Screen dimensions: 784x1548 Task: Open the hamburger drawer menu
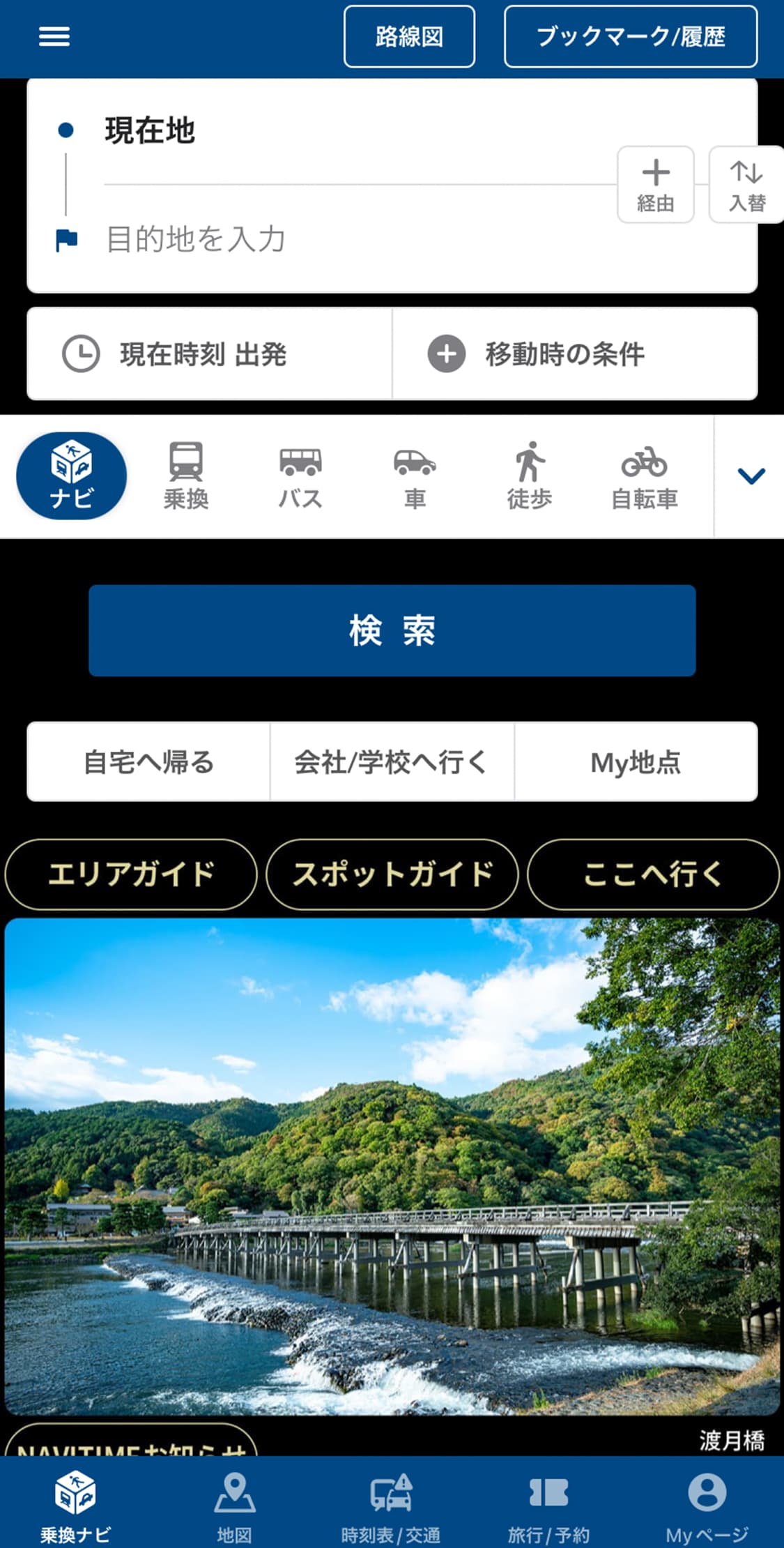(x=54, y=36)
